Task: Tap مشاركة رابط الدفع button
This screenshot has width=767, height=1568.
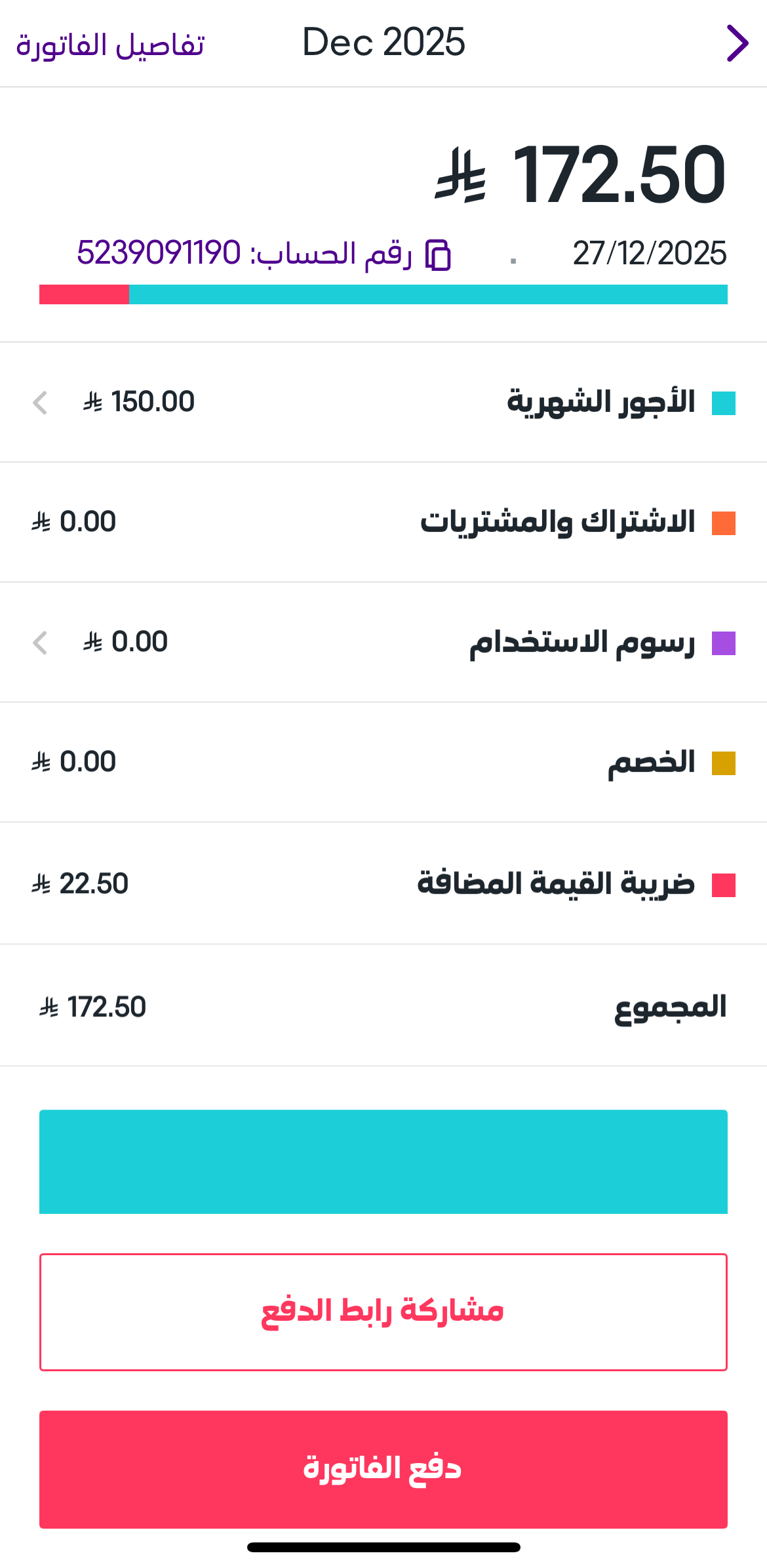Action: tap(383, 1312)
